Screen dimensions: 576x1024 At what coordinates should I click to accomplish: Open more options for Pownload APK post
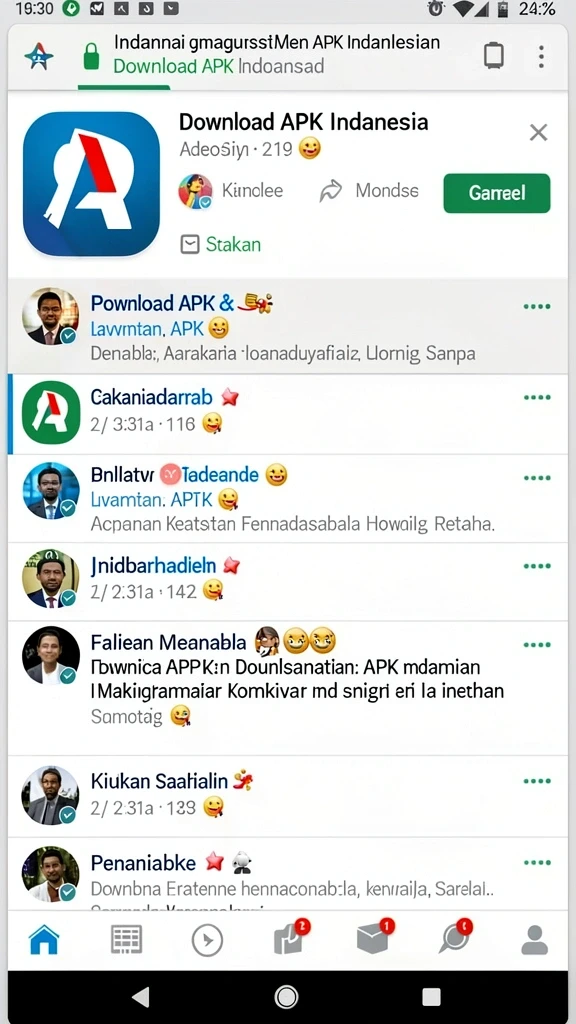click(x=537, y=306)
